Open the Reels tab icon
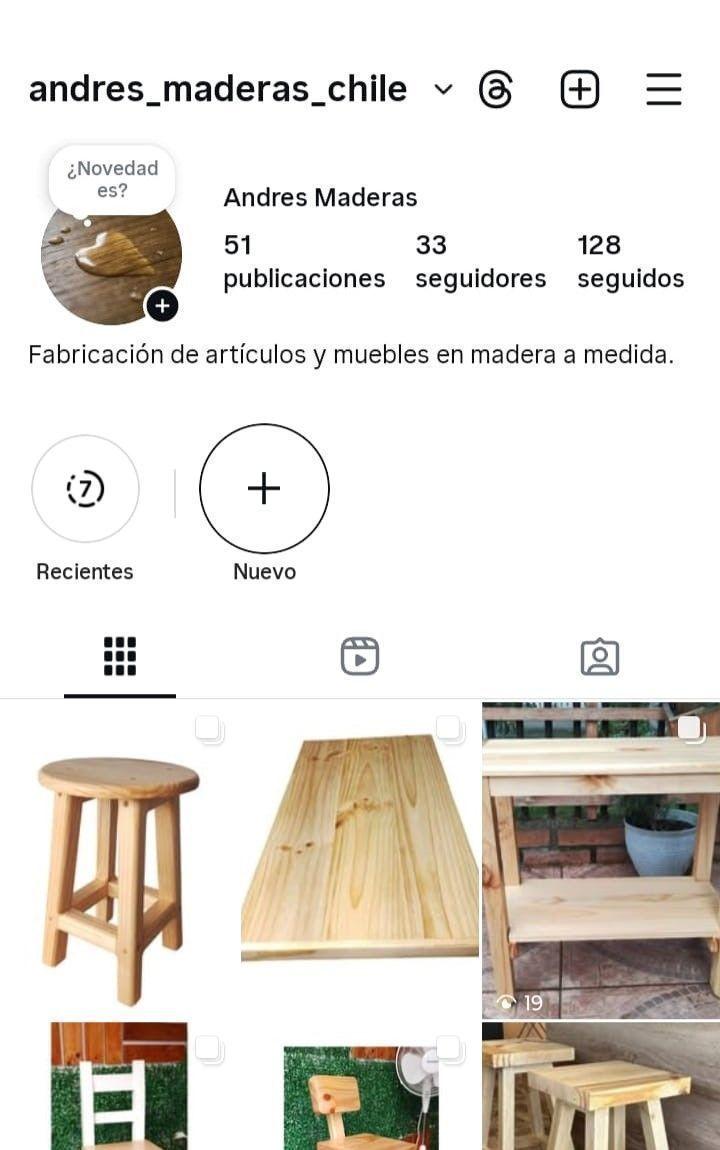The width and height of the screenshot is (720, 1150). [359, 656]
